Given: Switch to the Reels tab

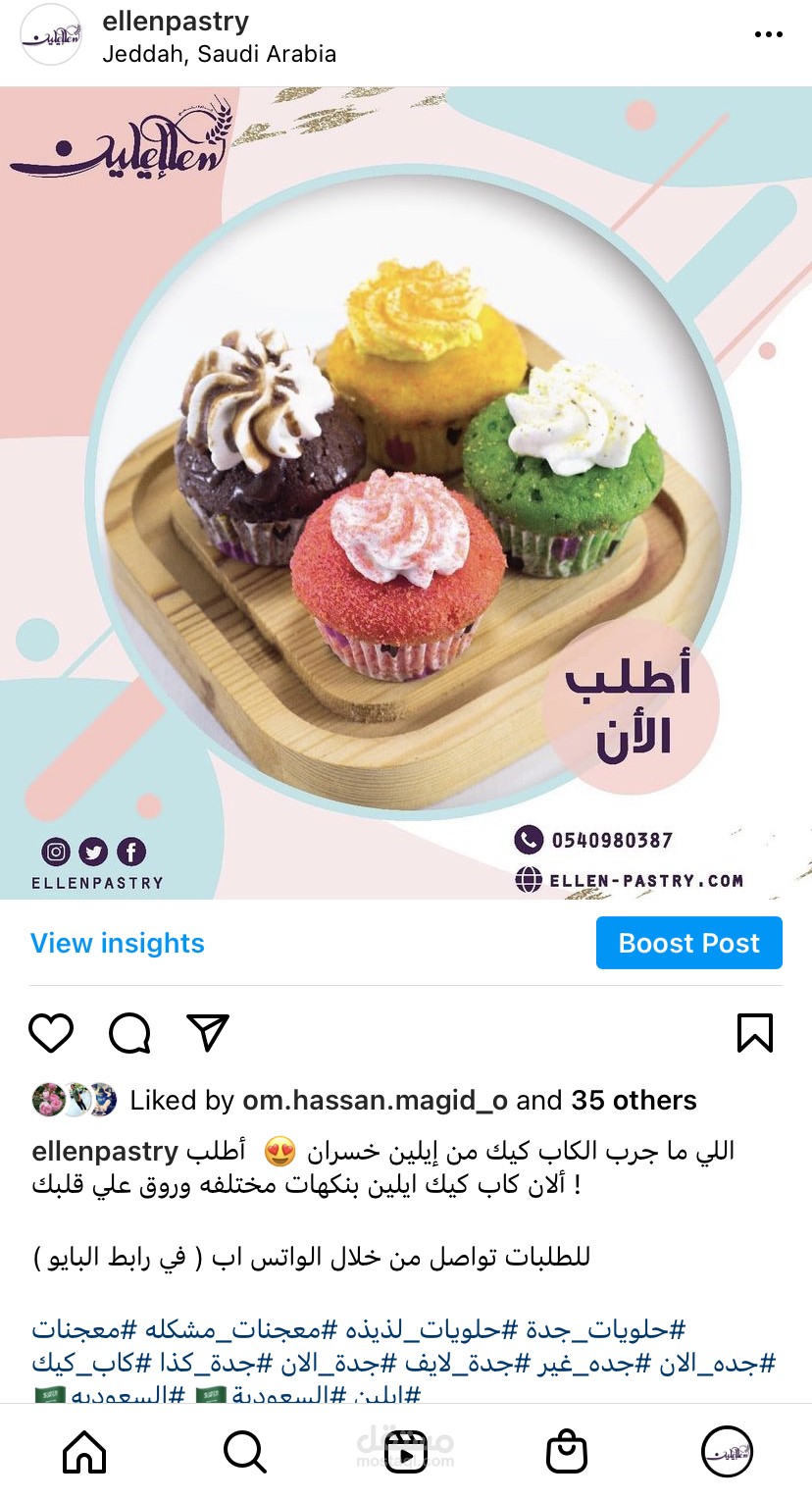Looking at the screenshot, I should [405, 1451].
